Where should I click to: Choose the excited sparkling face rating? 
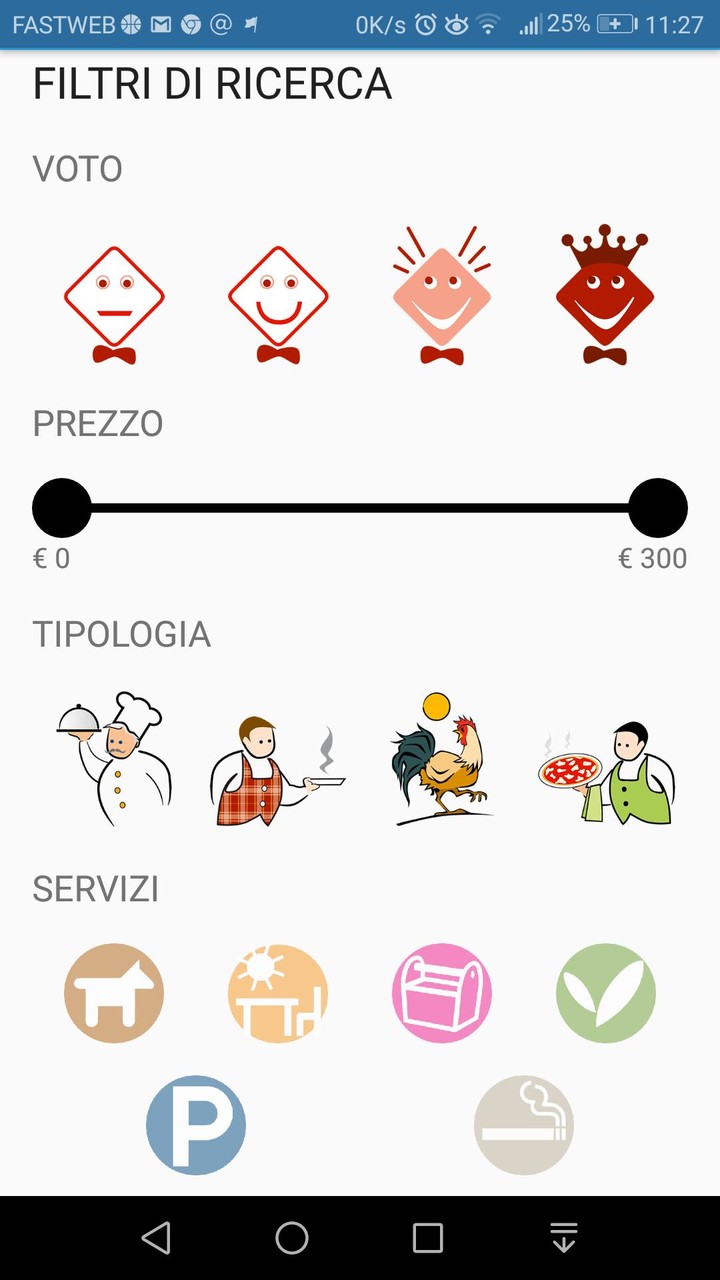(x=441, y=295)
